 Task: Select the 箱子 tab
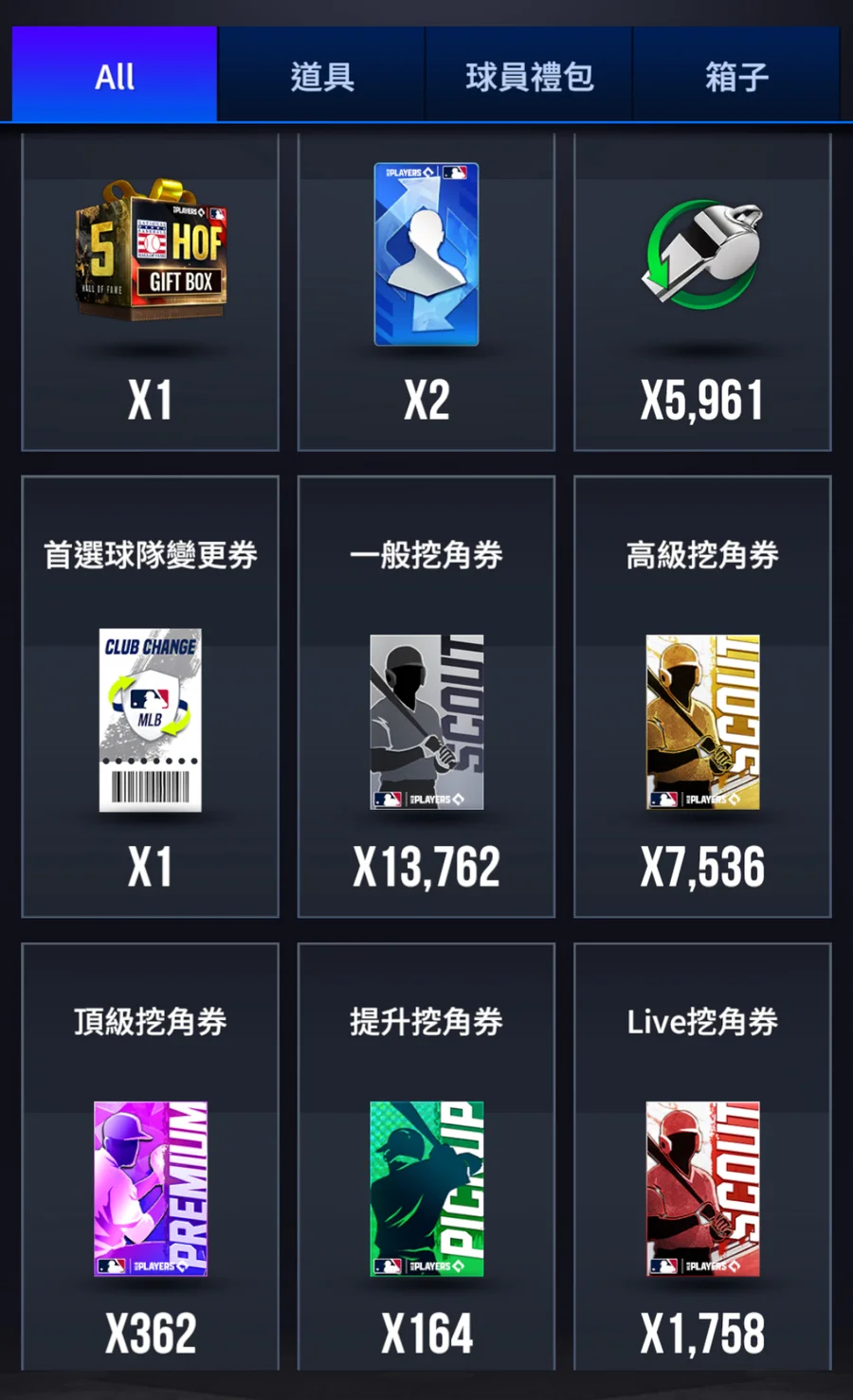tap(736, 76)
